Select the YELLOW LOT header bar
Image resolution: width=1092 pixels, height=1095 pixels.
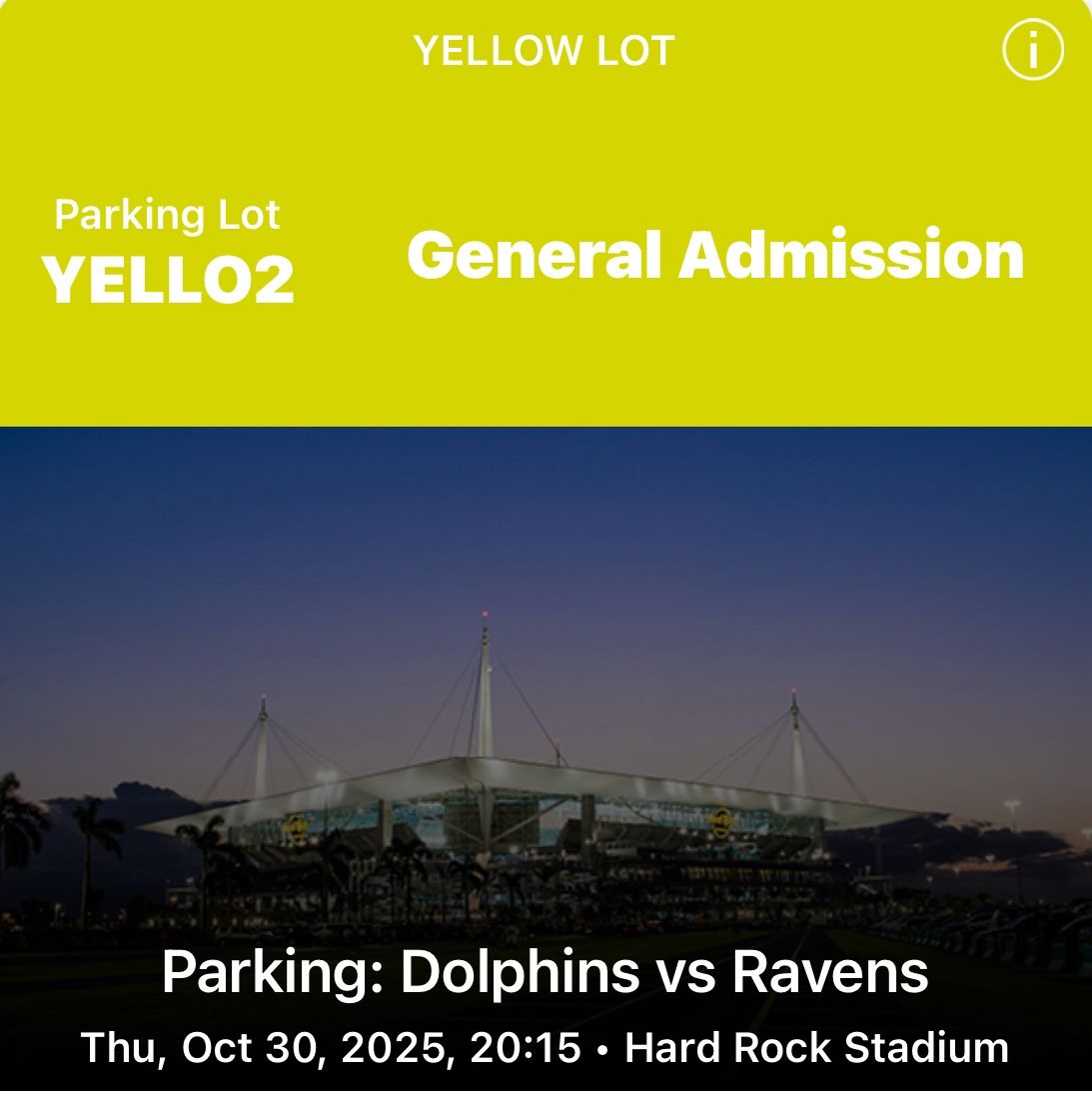546,48
